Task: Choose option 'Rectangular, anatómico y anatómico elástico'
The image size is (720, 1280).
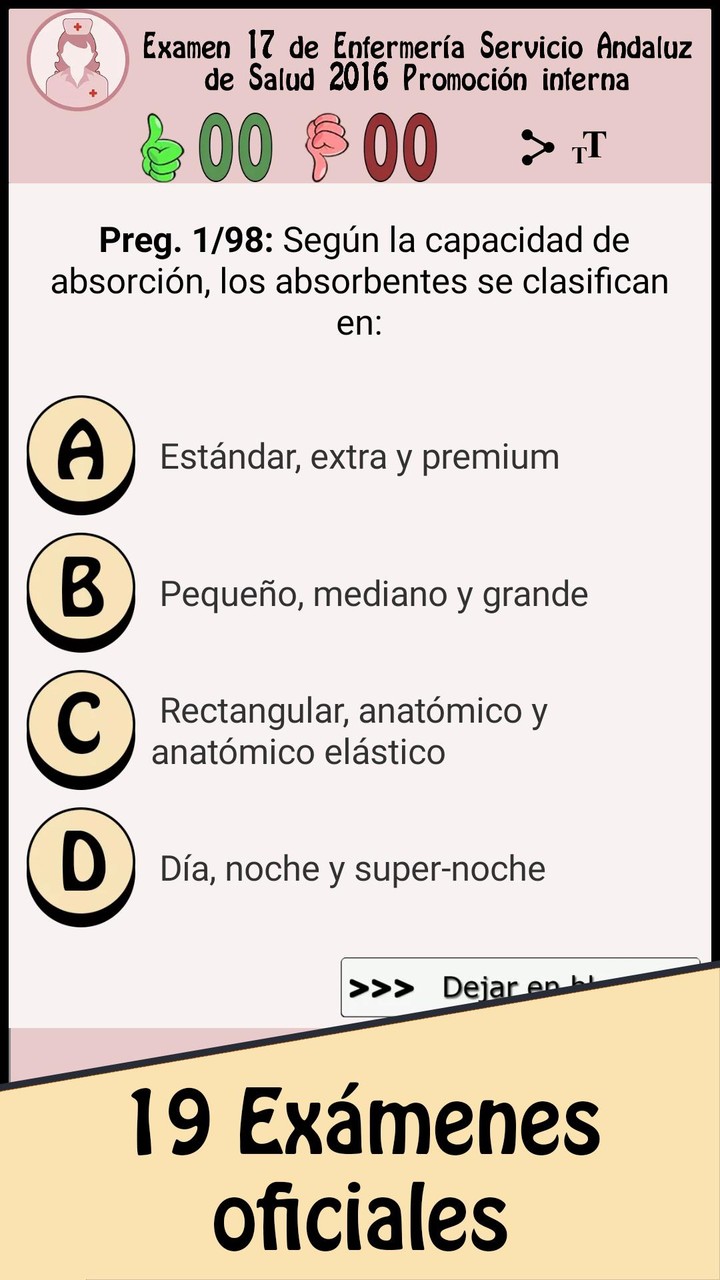Action: point(350,730)
